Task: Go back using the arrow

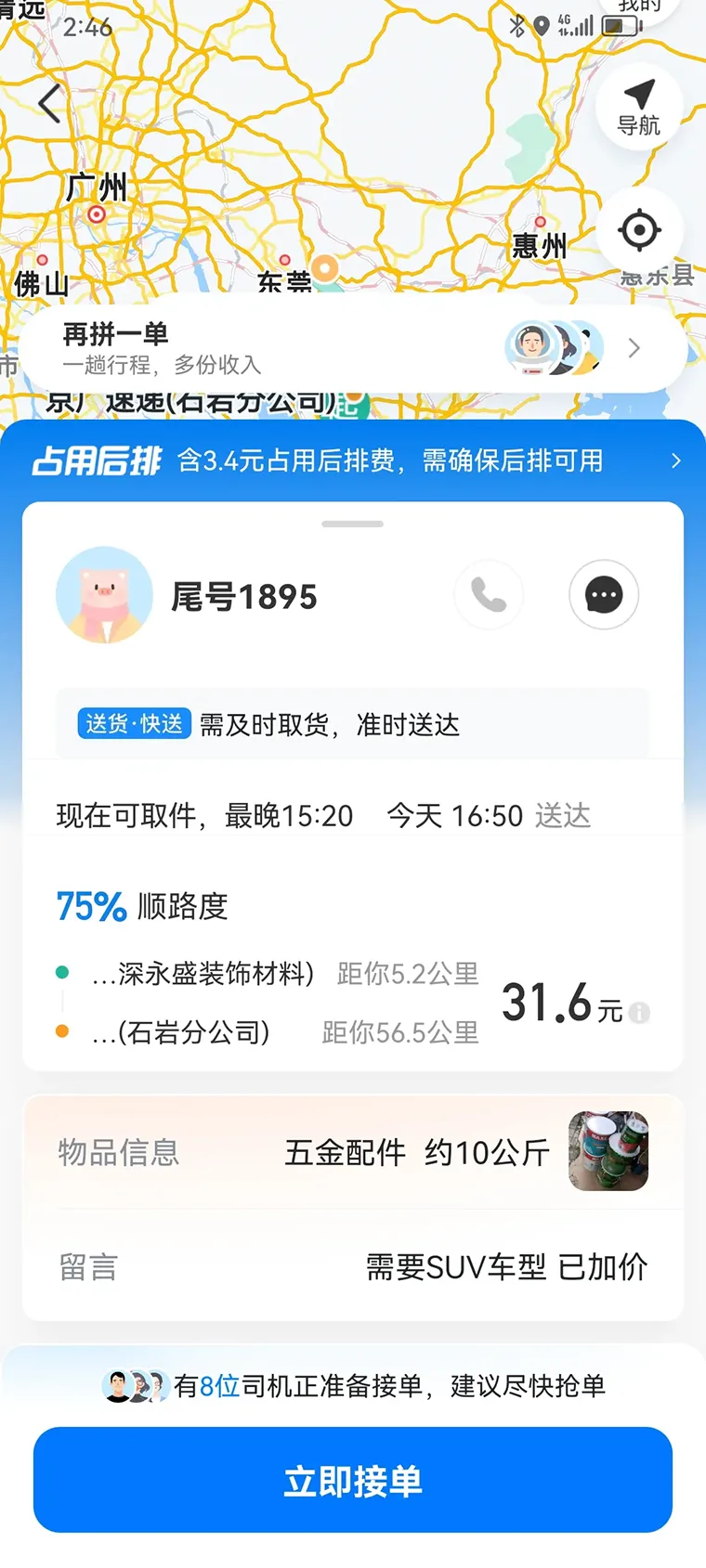Action: coord(50,103)
